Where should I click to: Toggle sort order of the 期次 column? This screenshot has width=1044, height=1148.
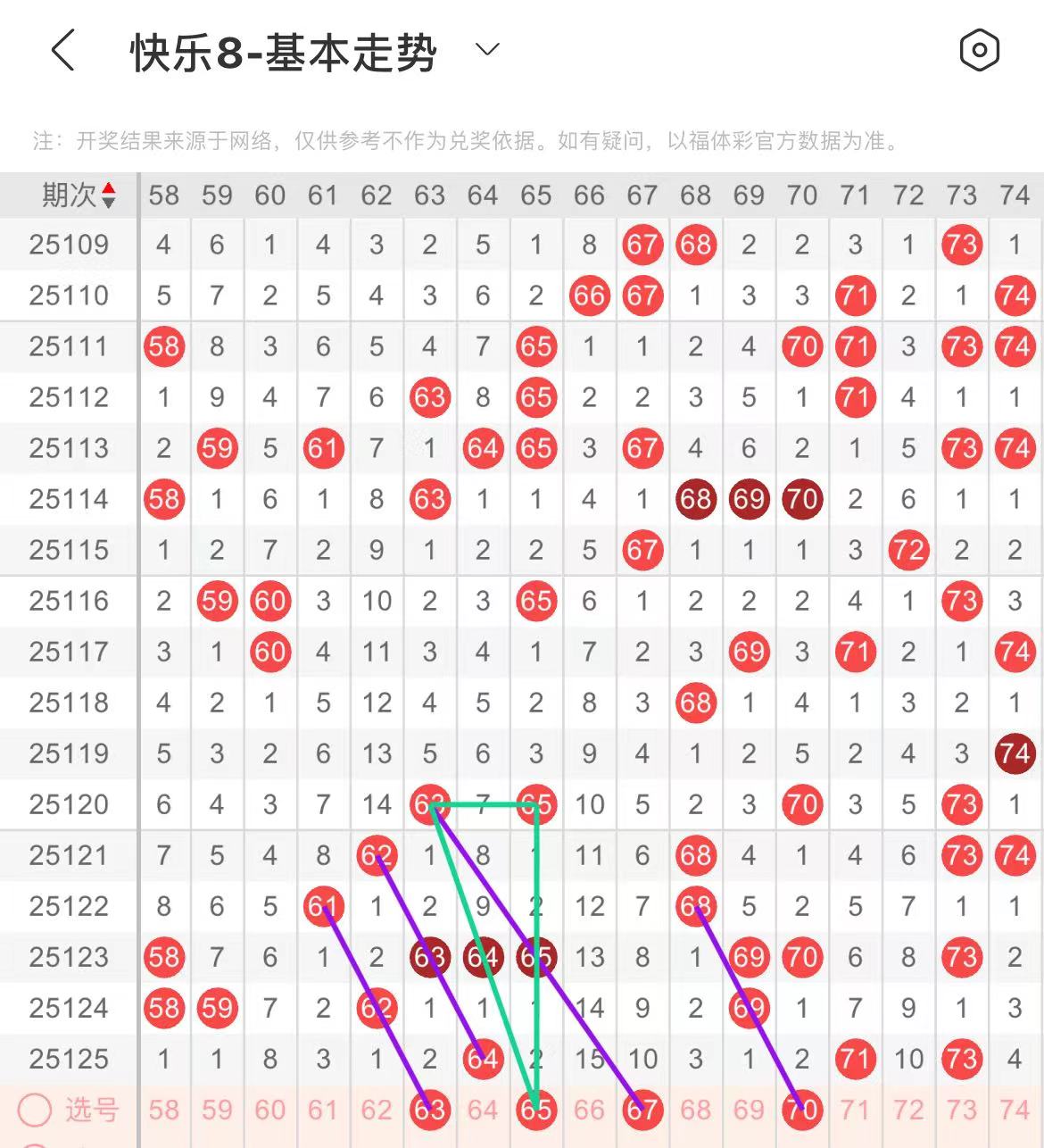click(x=108, y=195)
